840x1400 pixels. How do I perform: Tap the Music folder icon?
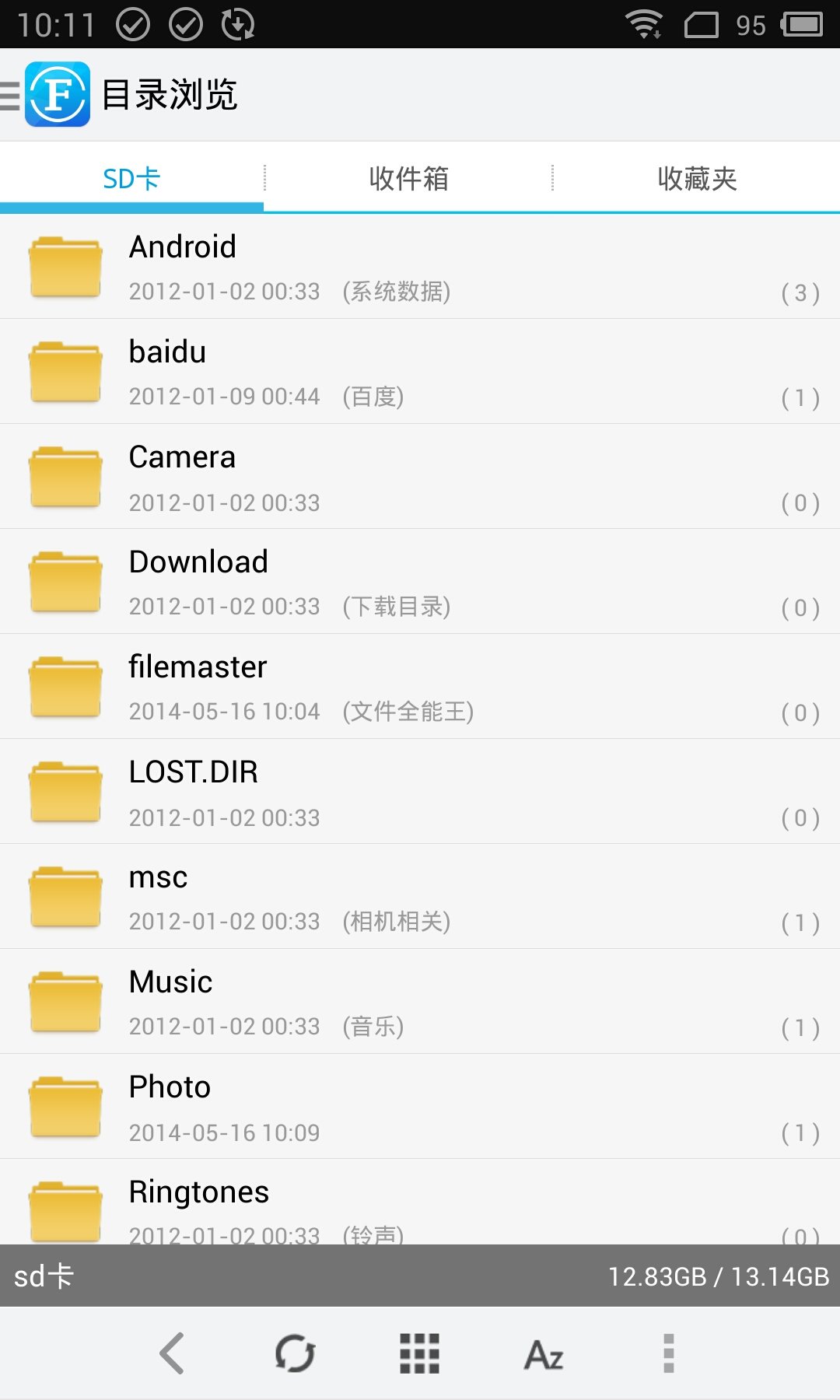pyautogui.click(x=65, y=1001)
